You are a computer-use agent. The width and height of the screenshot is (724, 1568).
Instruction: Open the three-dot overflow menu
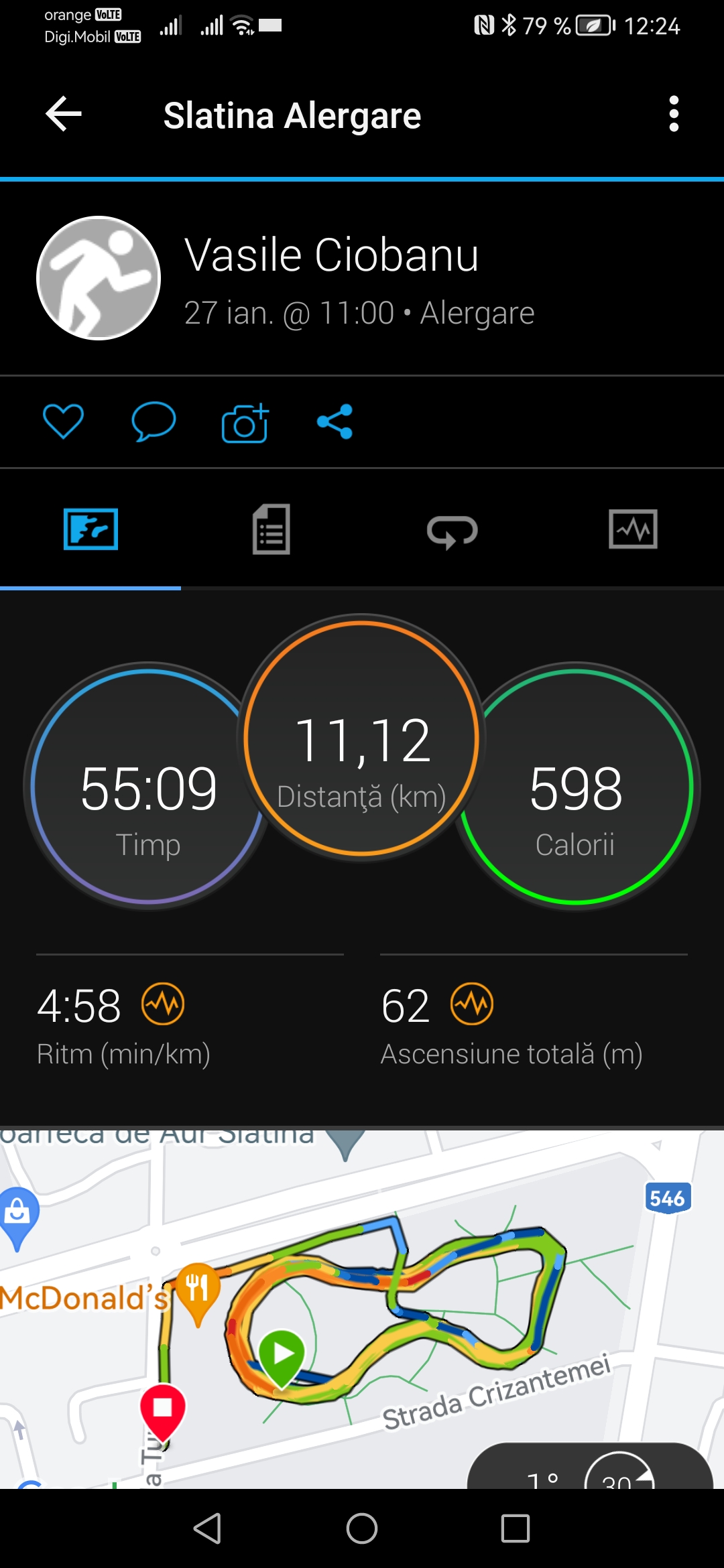674,114
